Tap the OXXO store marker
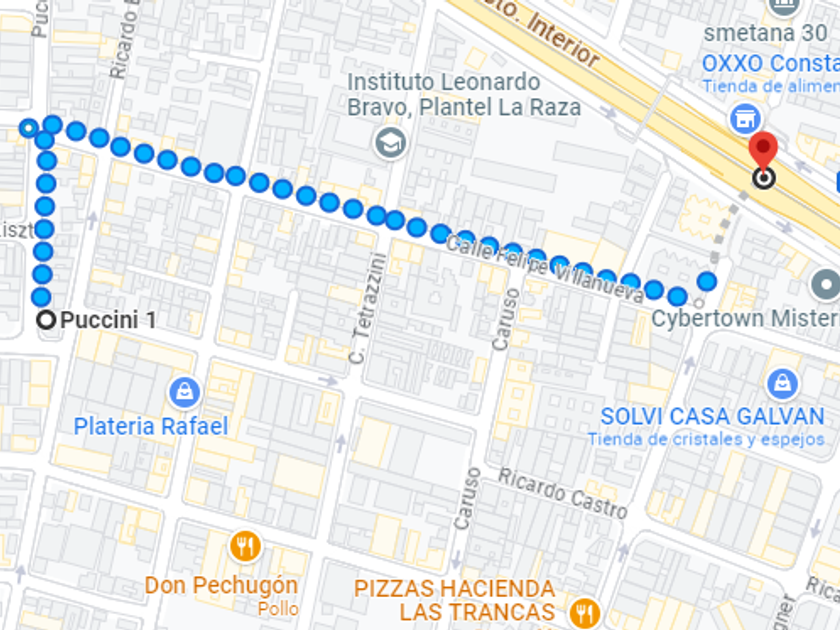The height and width of the screenshot is (630, 840). [744, 117]
